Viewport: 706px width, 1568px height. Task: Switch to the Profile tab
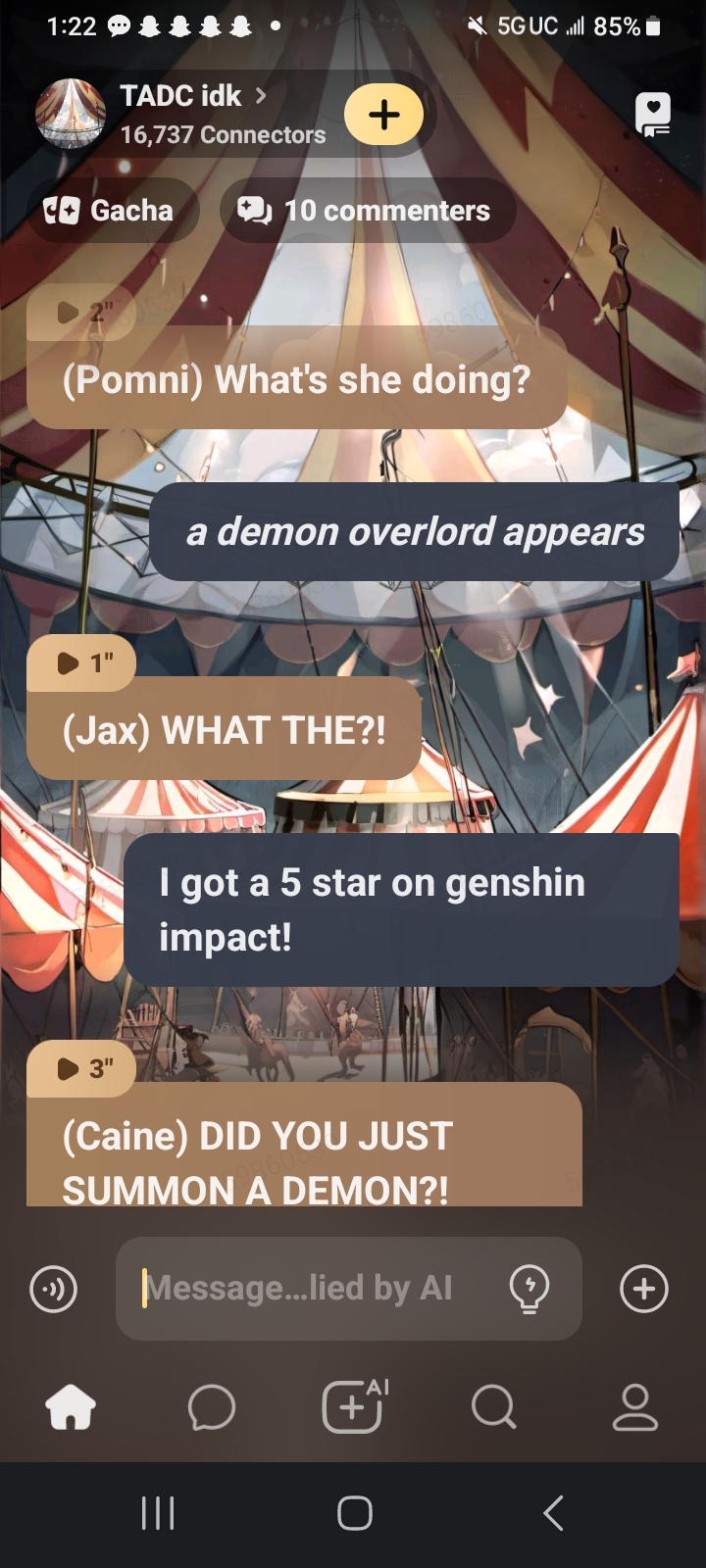click(x=634, y=1408)
